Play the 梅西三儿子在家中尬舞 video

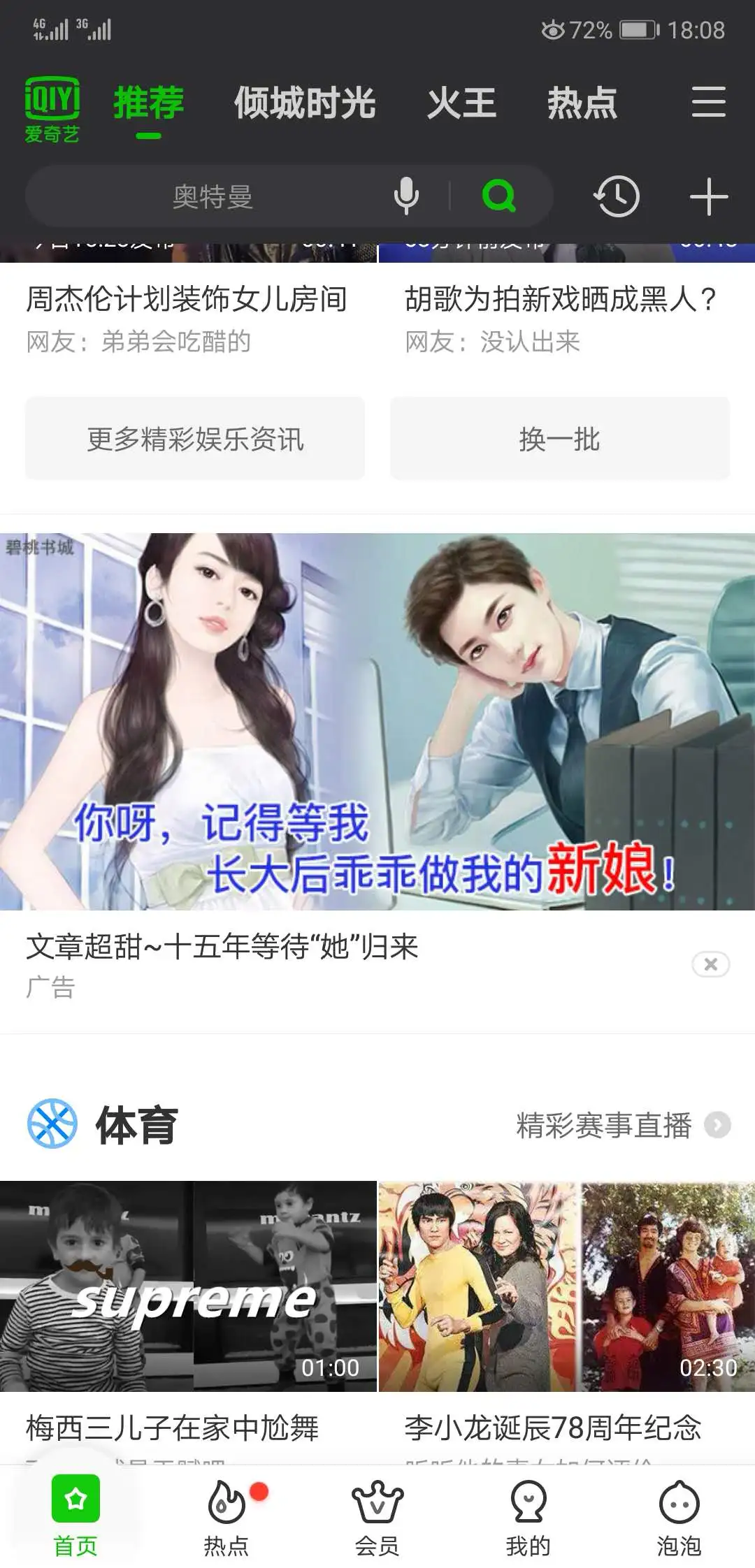click(188, 1286)
